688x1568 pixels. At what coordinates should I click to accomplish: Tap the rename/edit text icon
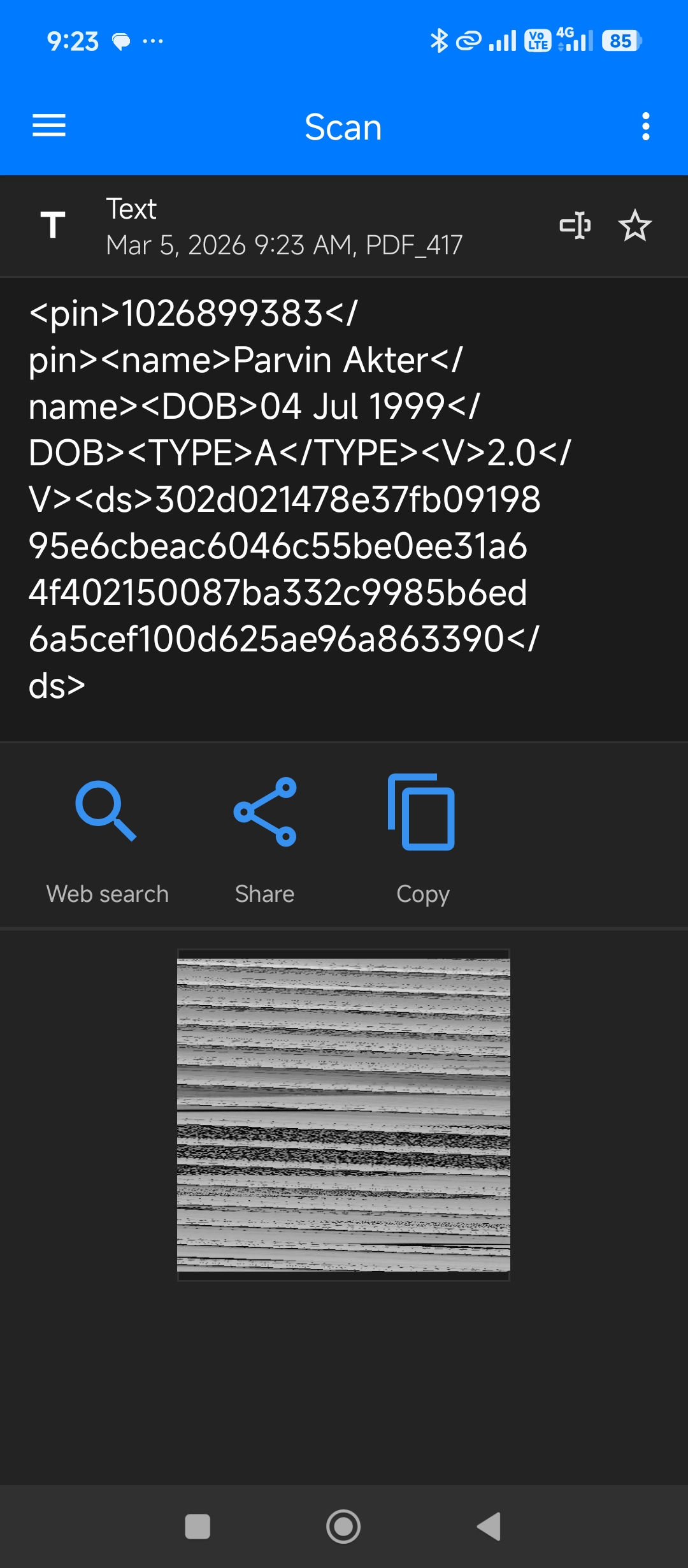coord(575,226)
